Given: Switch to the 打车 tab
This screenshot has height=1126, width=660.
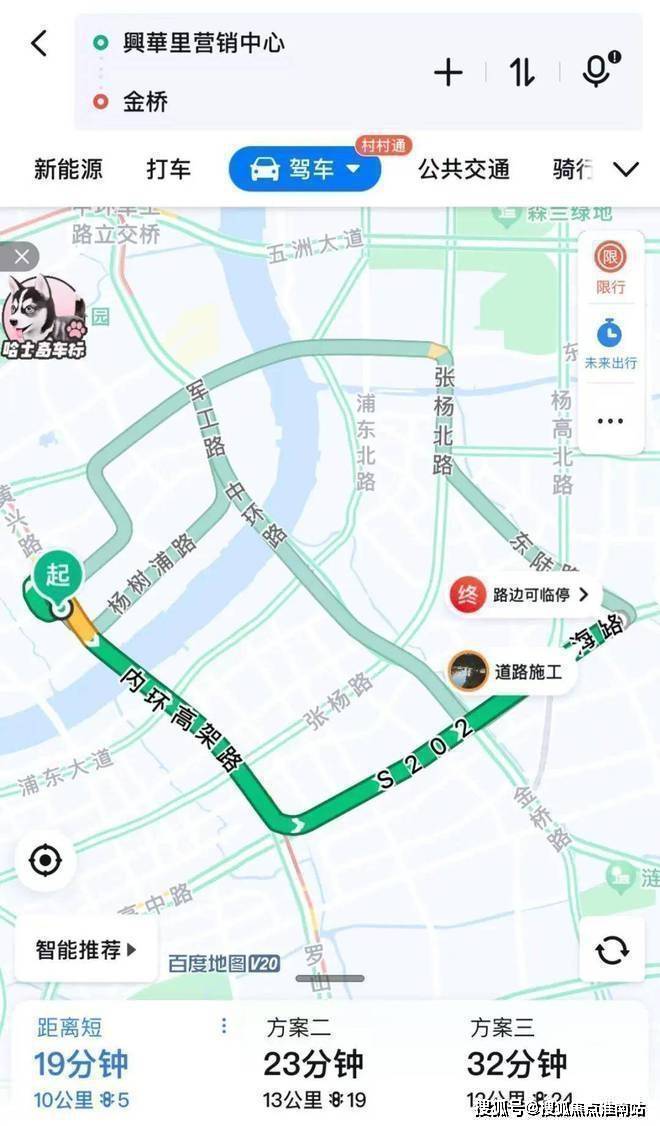Looking at the screenshot, I should (168, 169).
